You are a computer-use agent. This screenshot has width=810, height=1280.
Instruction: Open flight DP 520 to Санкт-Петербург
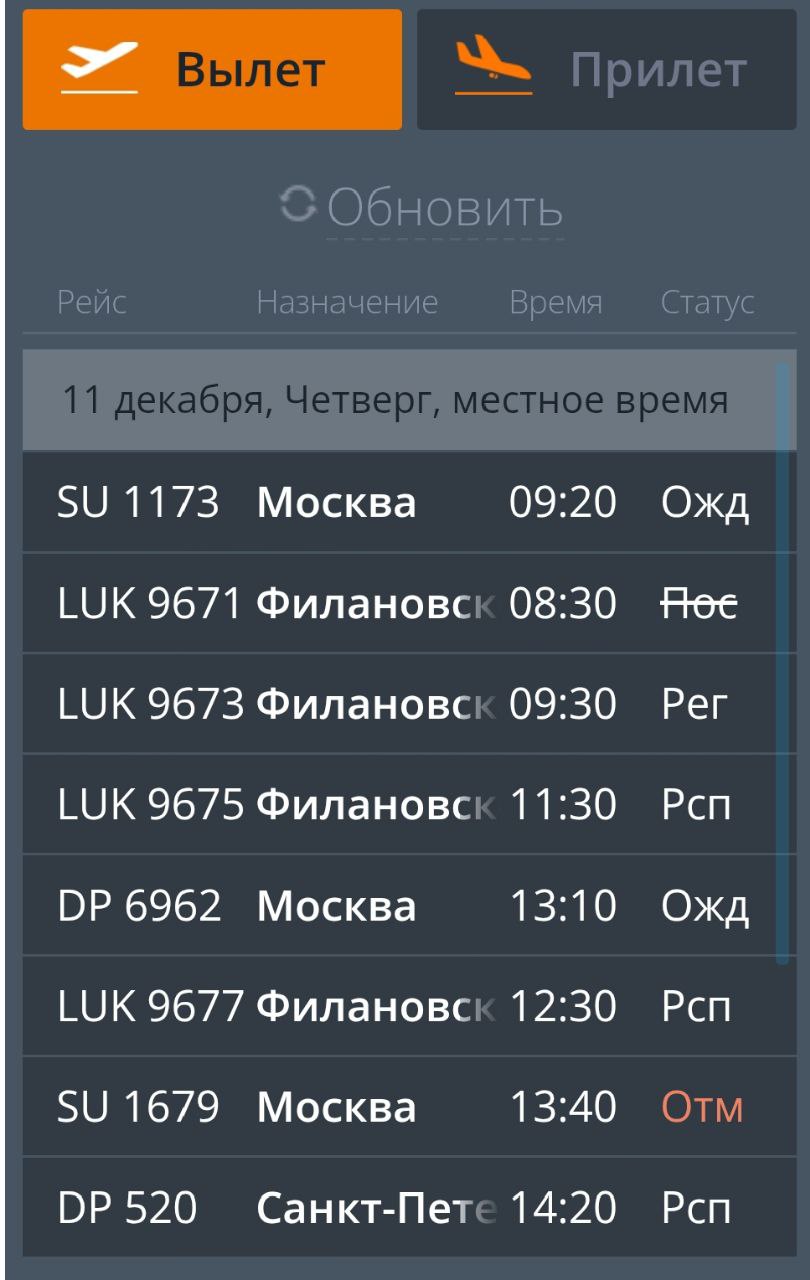coord(400,1208)
